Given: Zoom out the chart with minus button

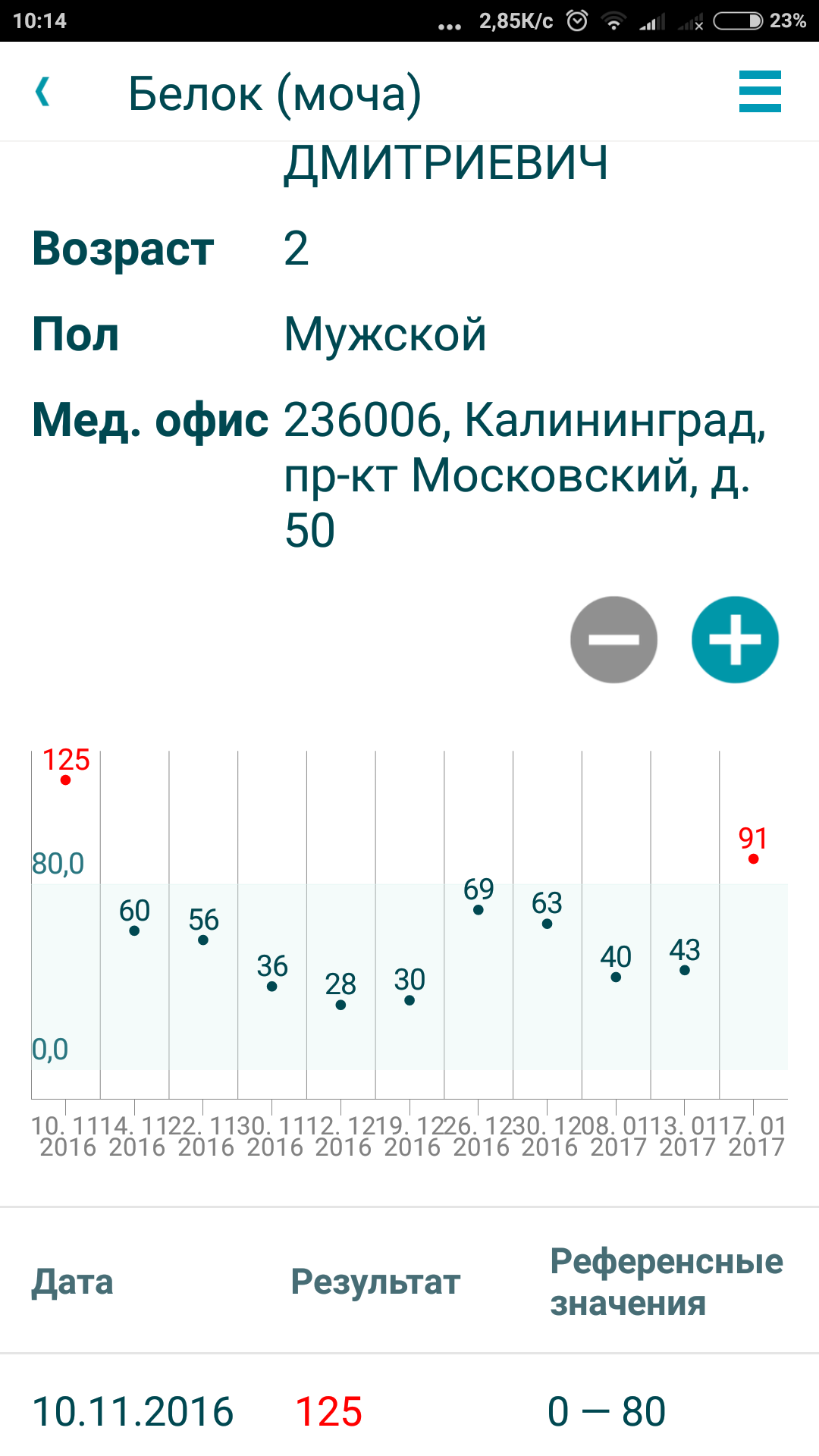Looking at the screenshot, I should (x=613, y=639).
